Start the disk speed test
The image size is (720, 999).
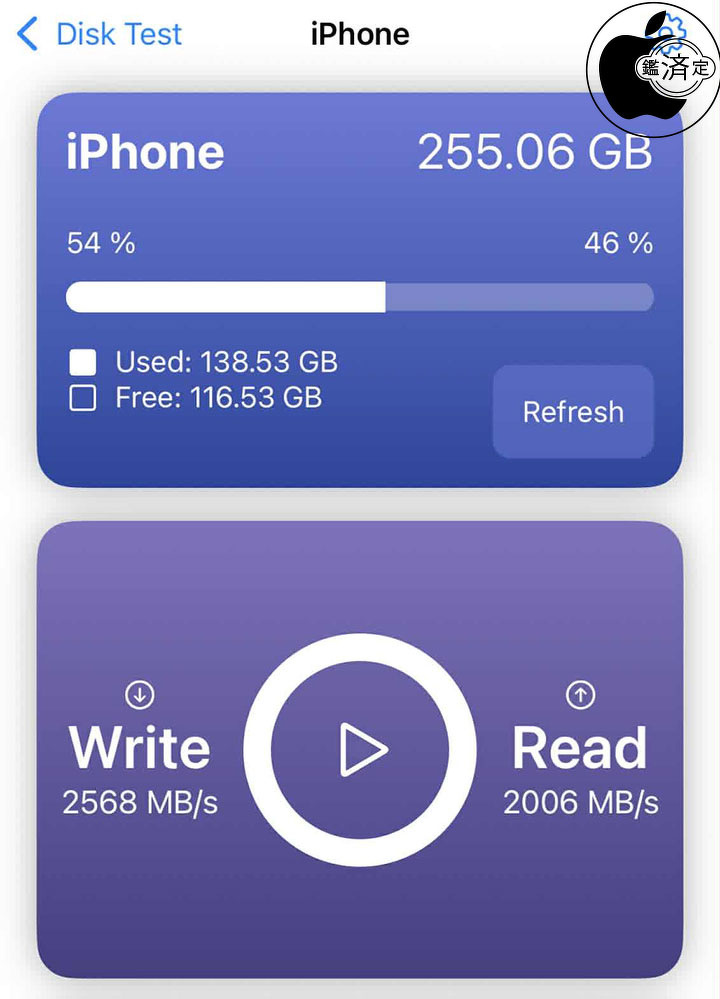click(x=360, y=750)
